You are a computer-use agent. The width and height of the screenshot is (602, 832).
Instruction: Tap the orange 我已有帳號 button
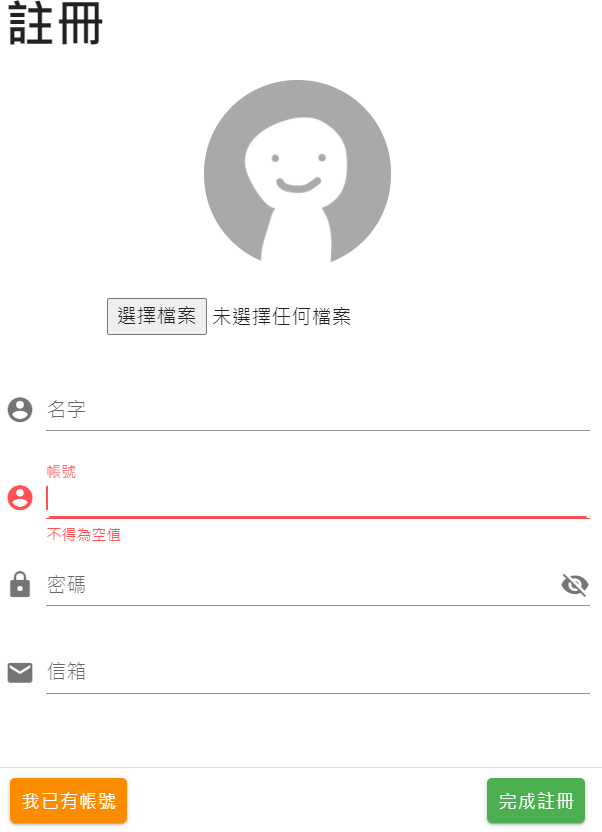(69, 801)
